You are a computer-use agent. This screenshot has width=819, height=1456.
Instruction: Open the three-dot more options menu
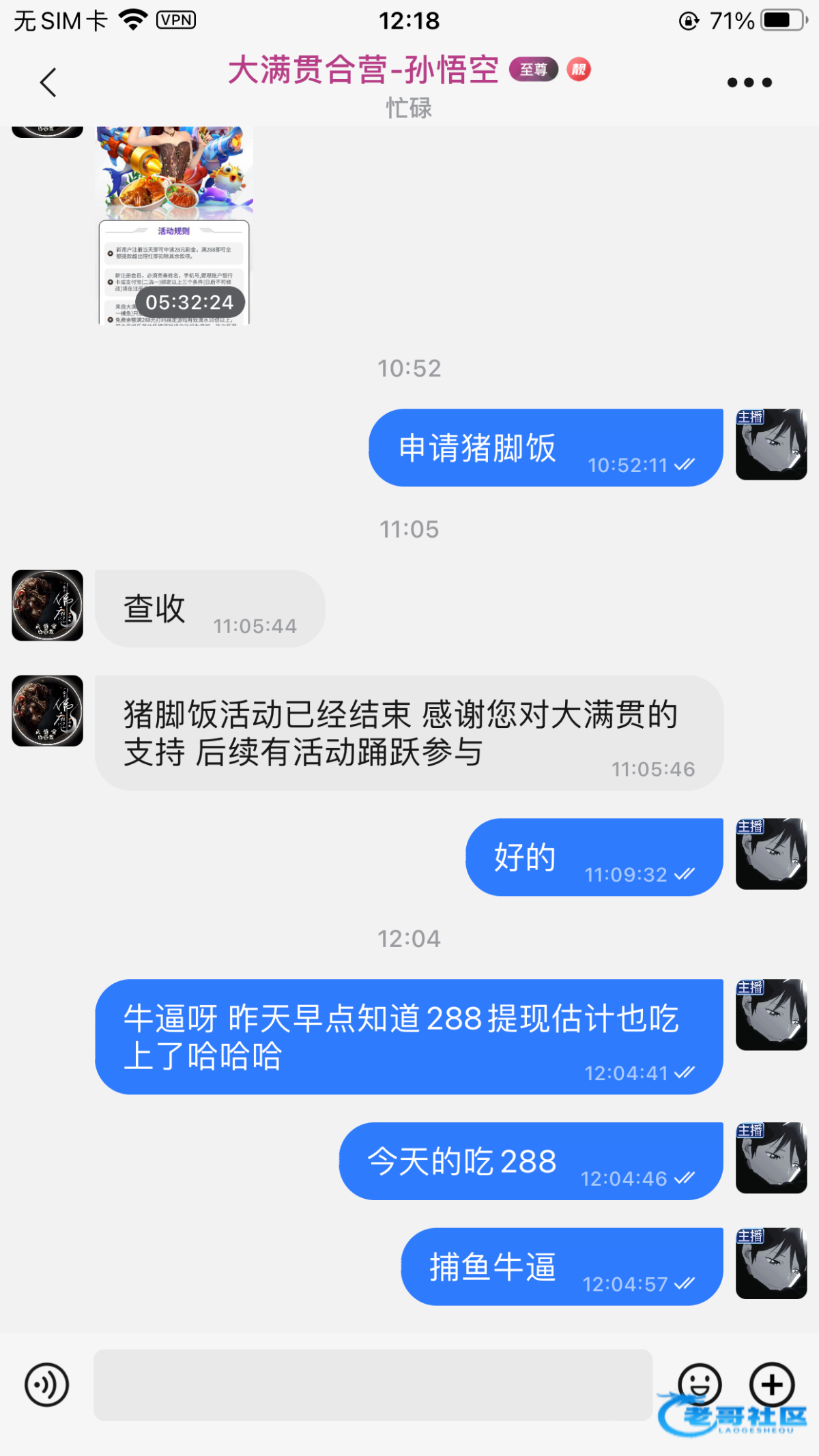click(x=749, y=83)
